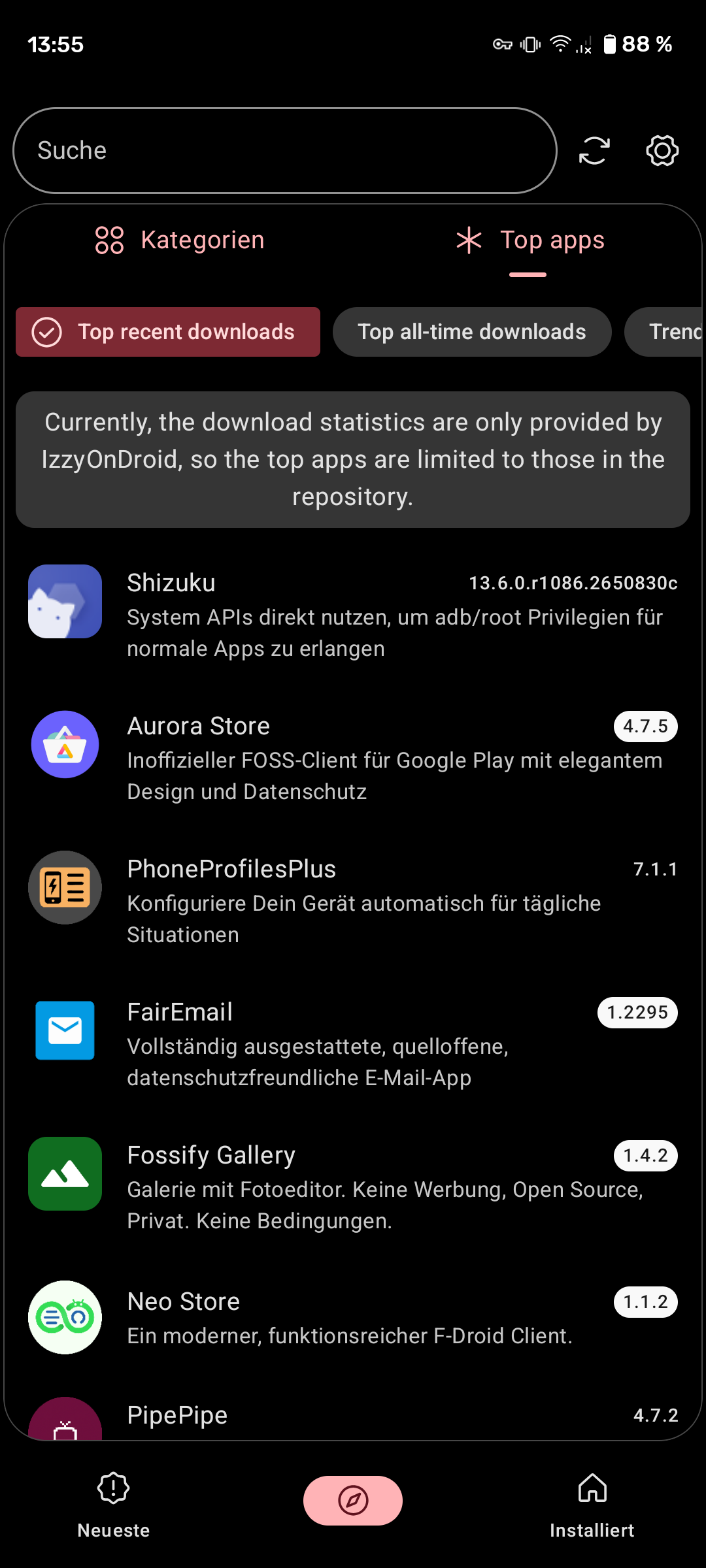Open settings via the gear icon
The height and width of the screenshot is (1568, 706).
[662, 150]
